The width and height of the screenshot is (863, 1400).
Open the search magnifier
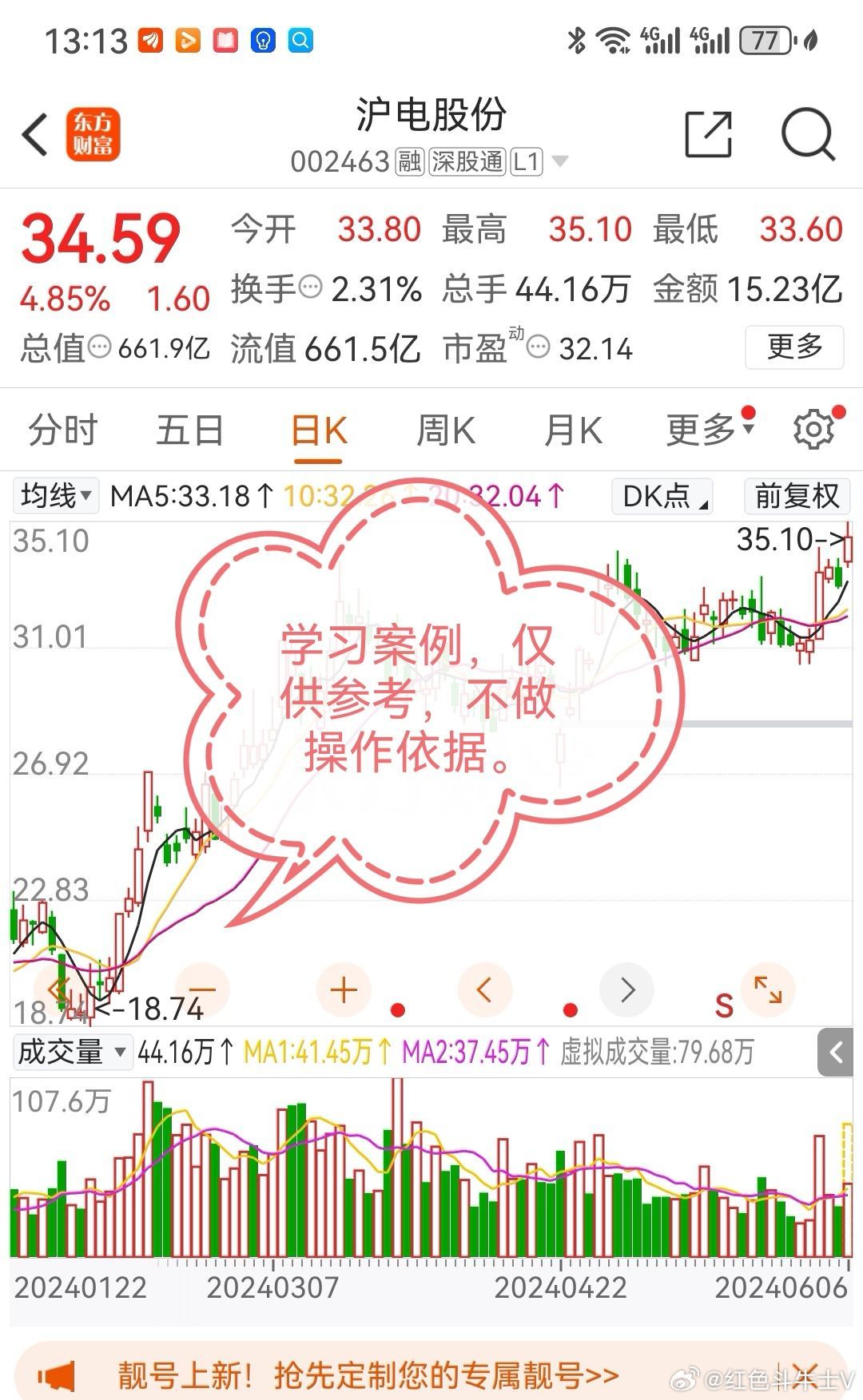pyautogui.click(x=808, y=134)
